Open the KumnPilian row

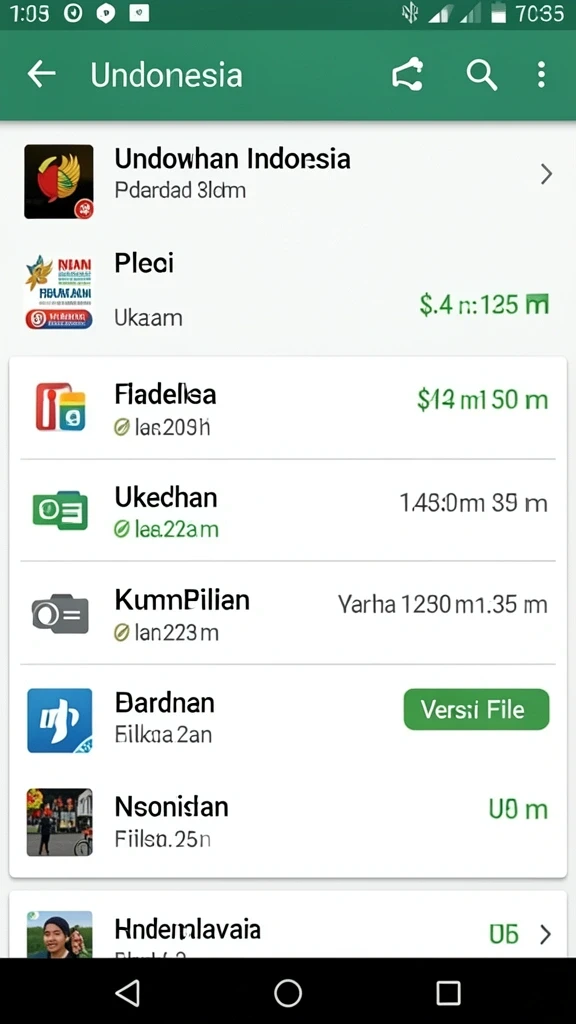pos(288,613)
